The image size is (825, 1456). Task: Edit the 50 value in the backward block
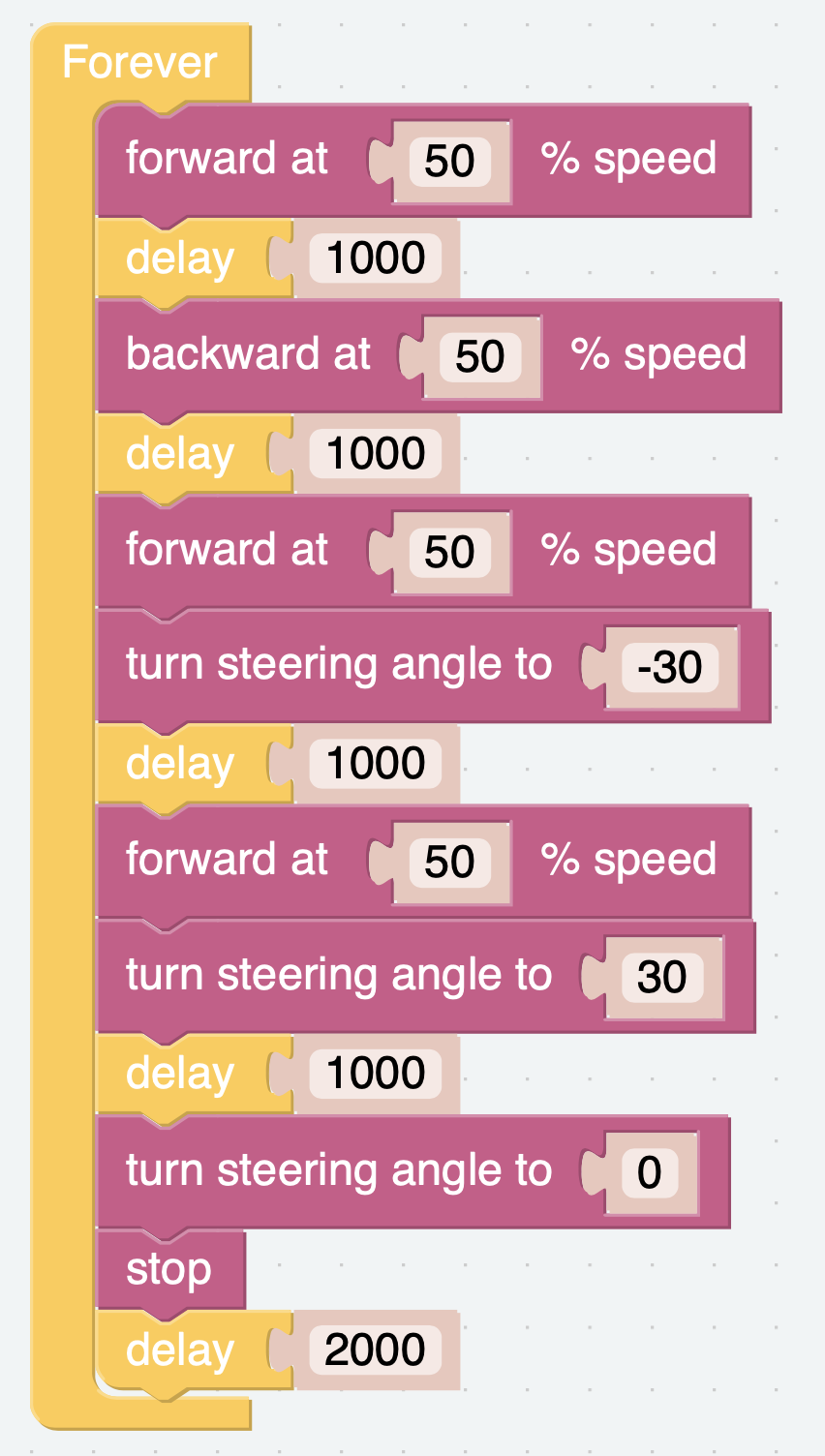pyautogui.click(x=480, y=356)
